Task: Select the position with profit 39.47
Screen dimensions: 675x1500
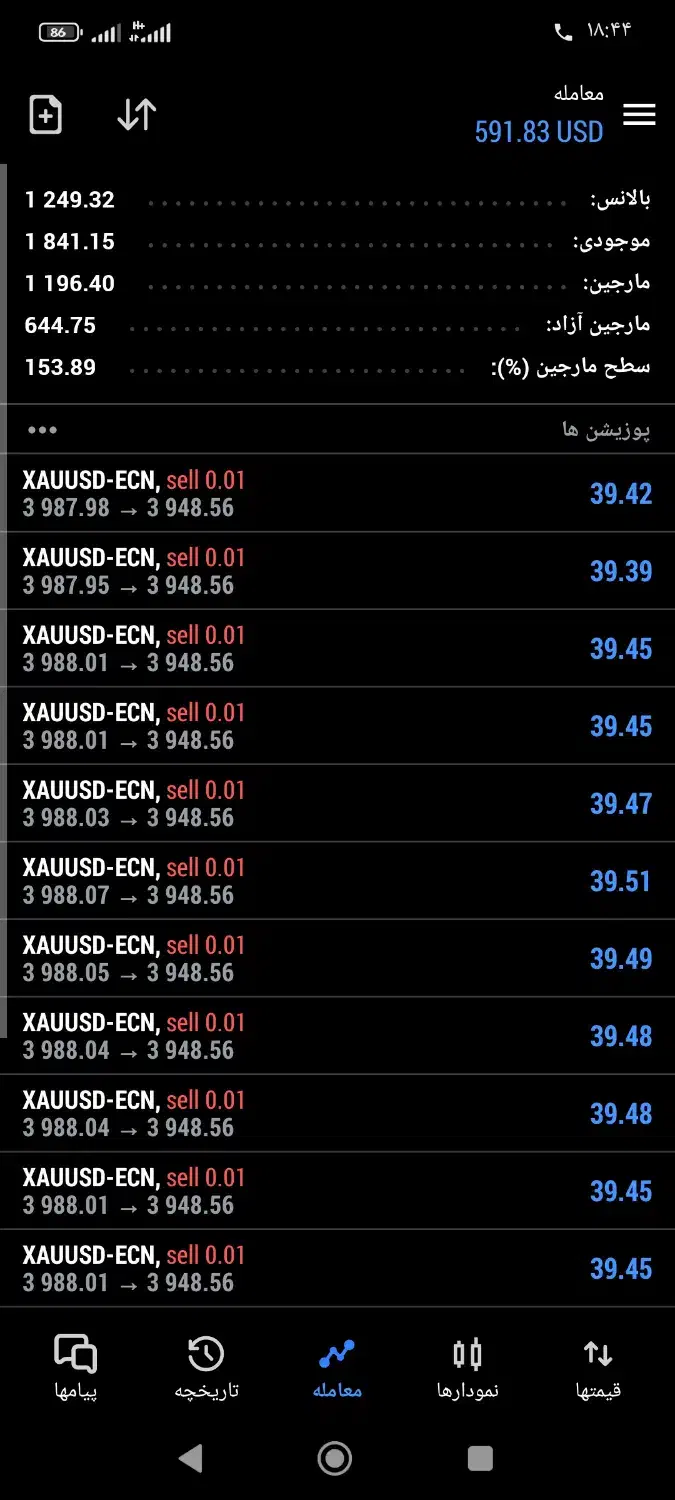Action: 337,804
